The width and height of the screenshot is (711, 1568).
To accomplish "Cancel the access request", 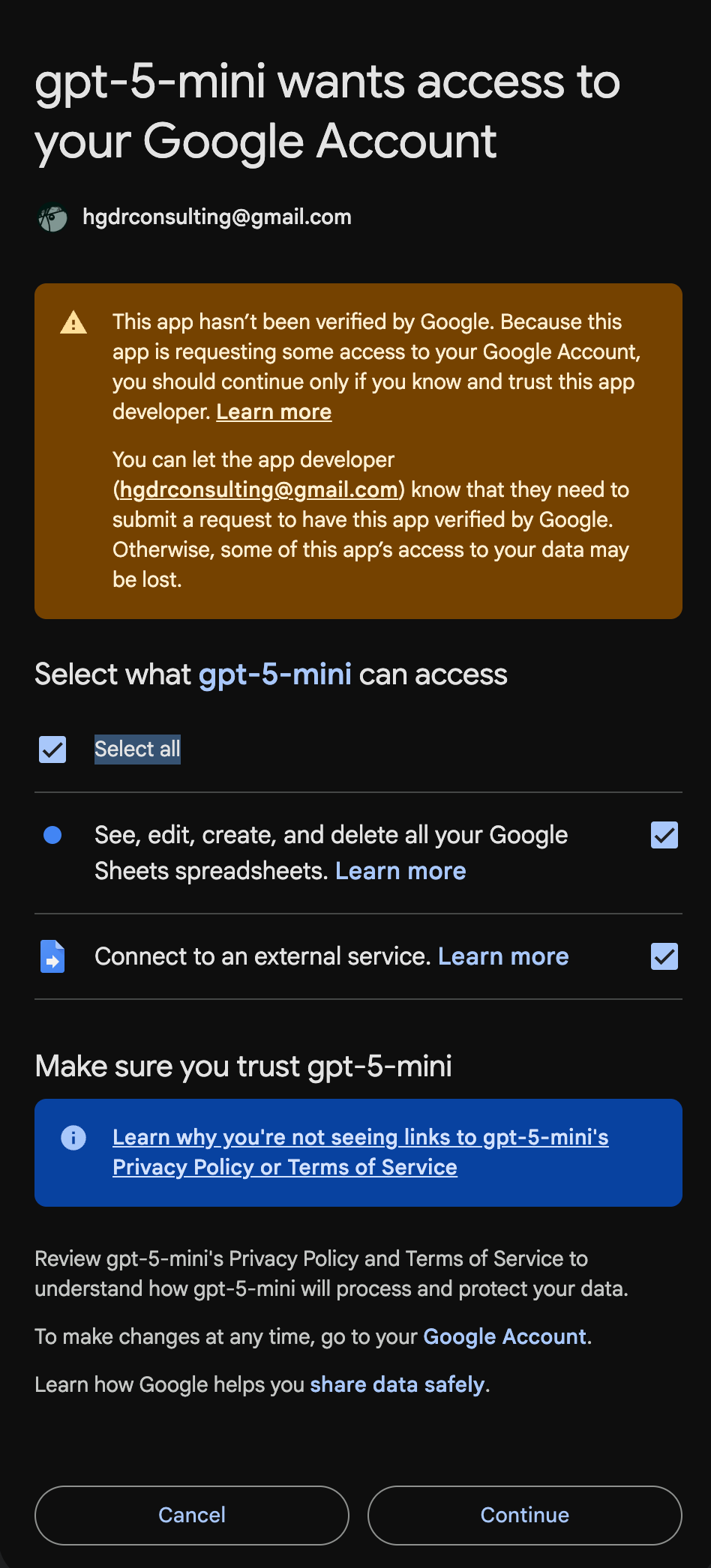I will (192, 1515).
